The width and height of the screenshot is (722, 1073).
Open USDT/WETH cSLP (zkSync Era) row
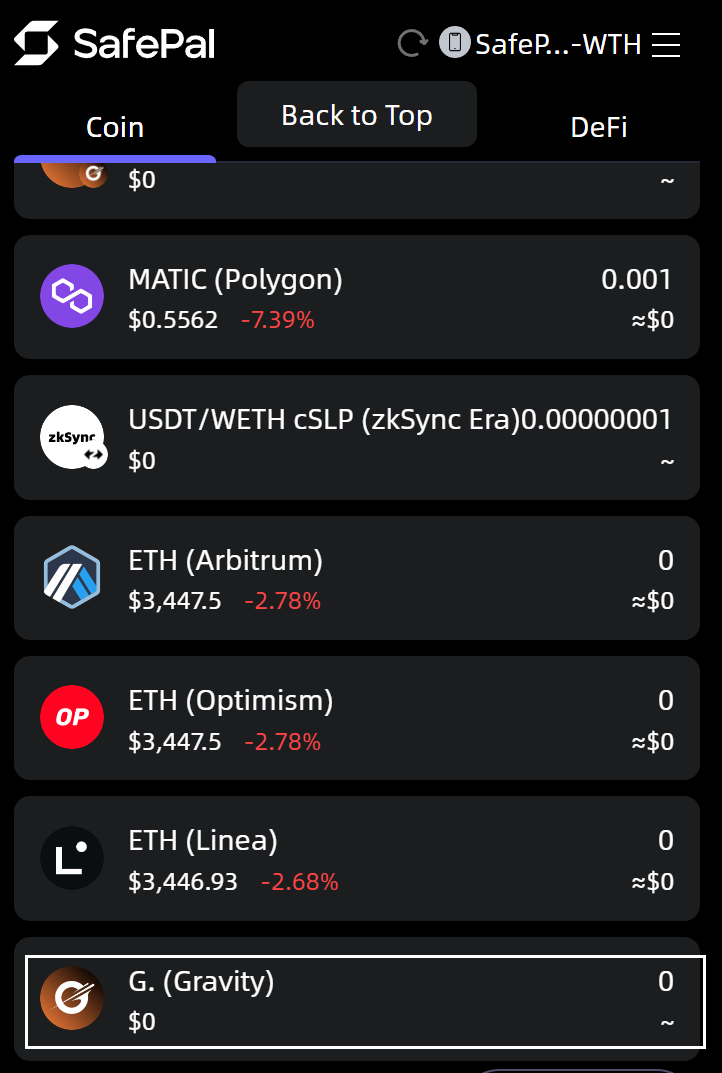(x=357, y=437)
